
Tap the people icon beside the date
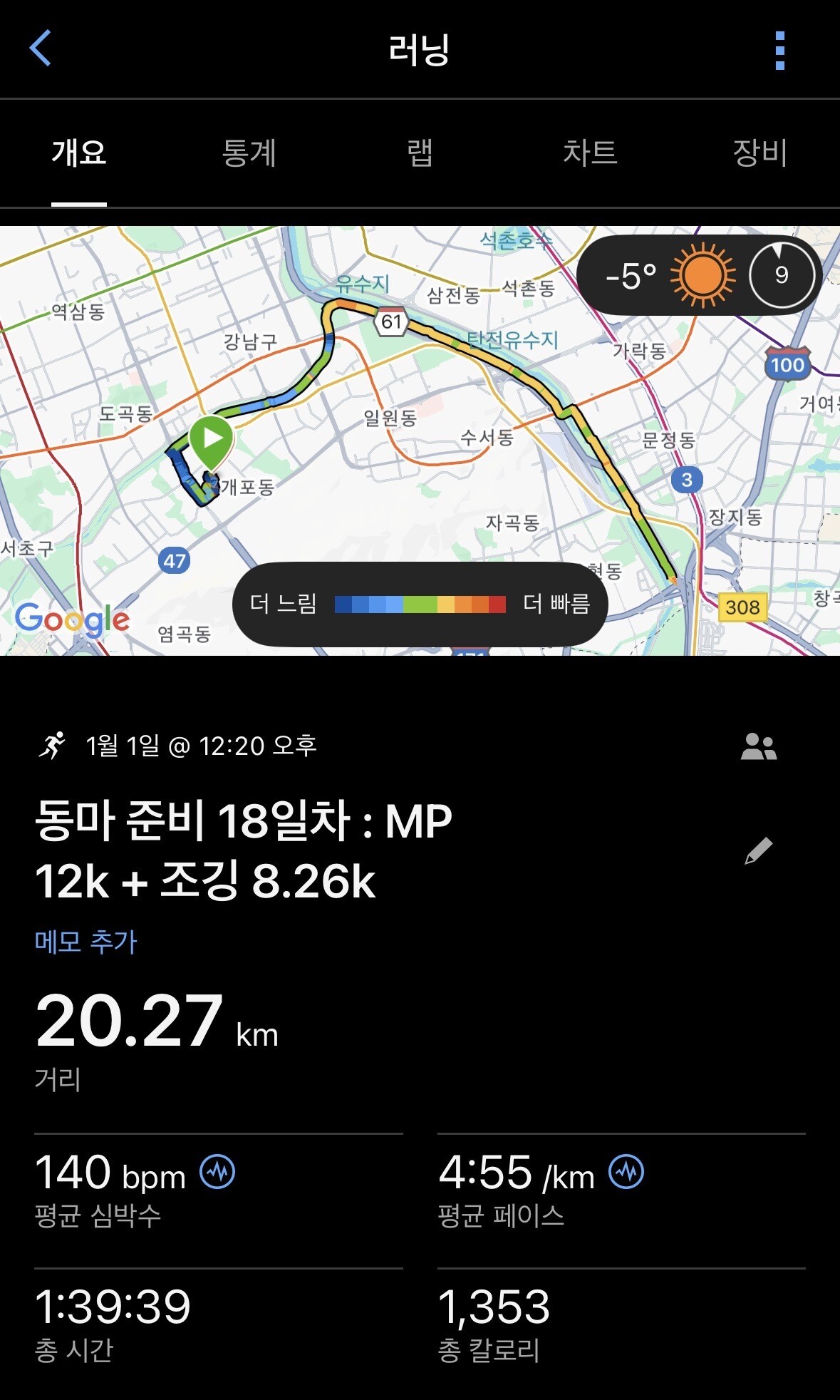(x=759, y=746)
